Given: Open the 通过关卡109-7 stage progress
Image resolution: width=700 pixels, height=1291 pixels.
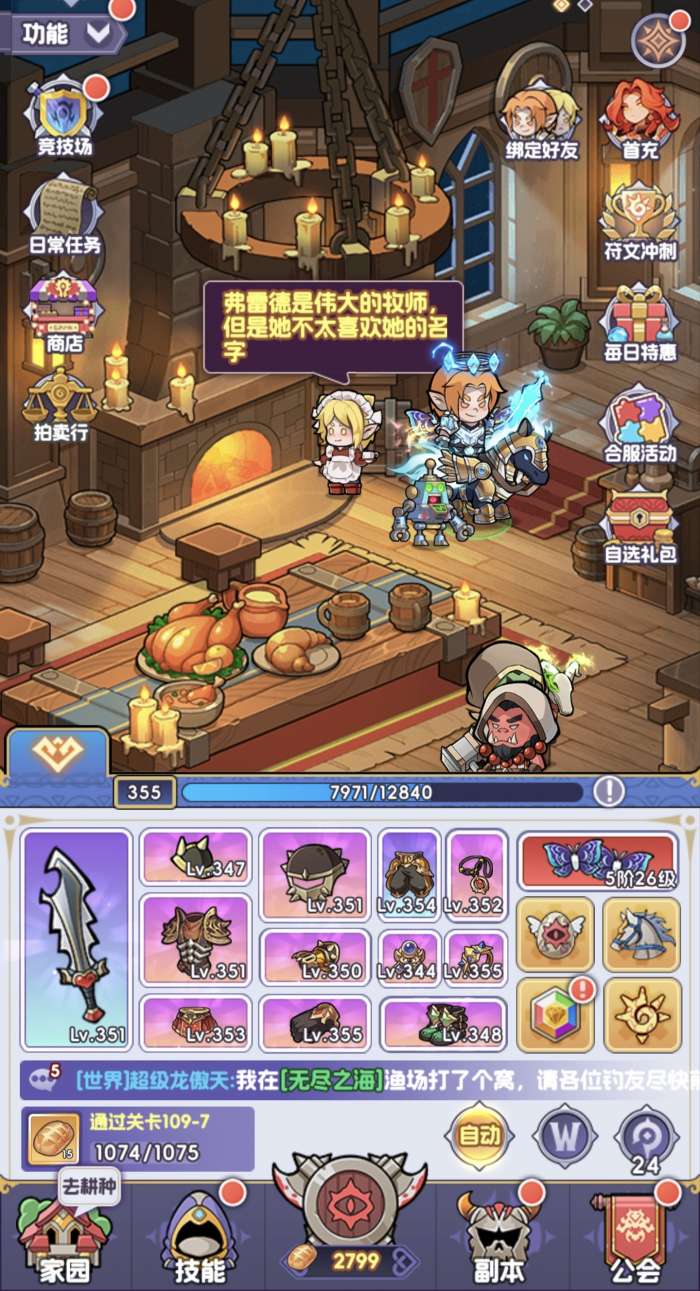Looking at the screenshot, I should [x=138, y=1138].
